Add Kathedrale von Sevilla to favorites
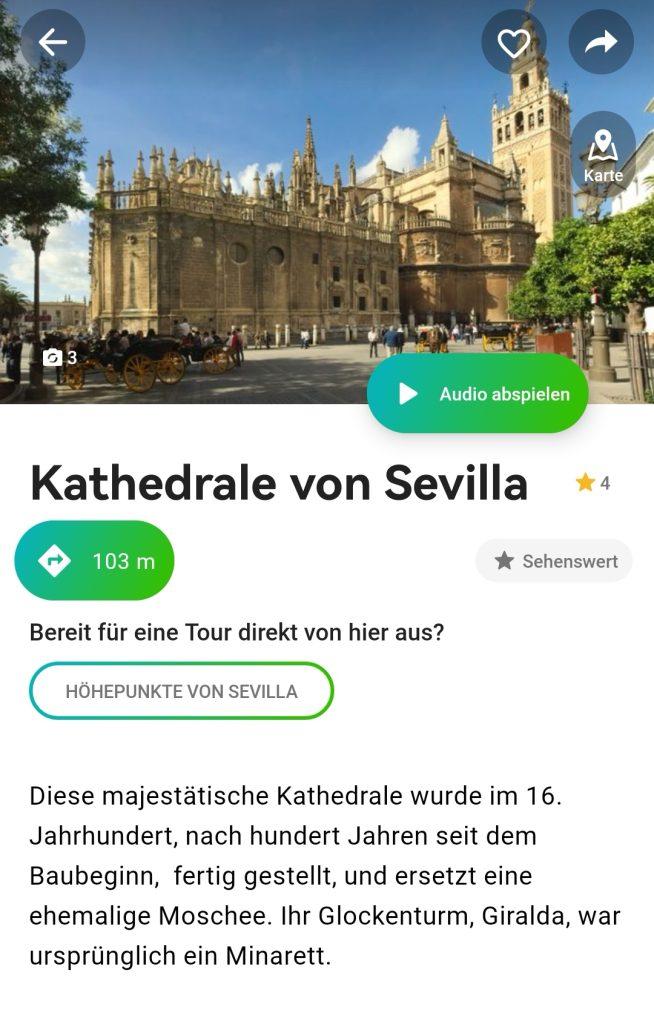The image size is (654, 1024). [x=513, y=42]
